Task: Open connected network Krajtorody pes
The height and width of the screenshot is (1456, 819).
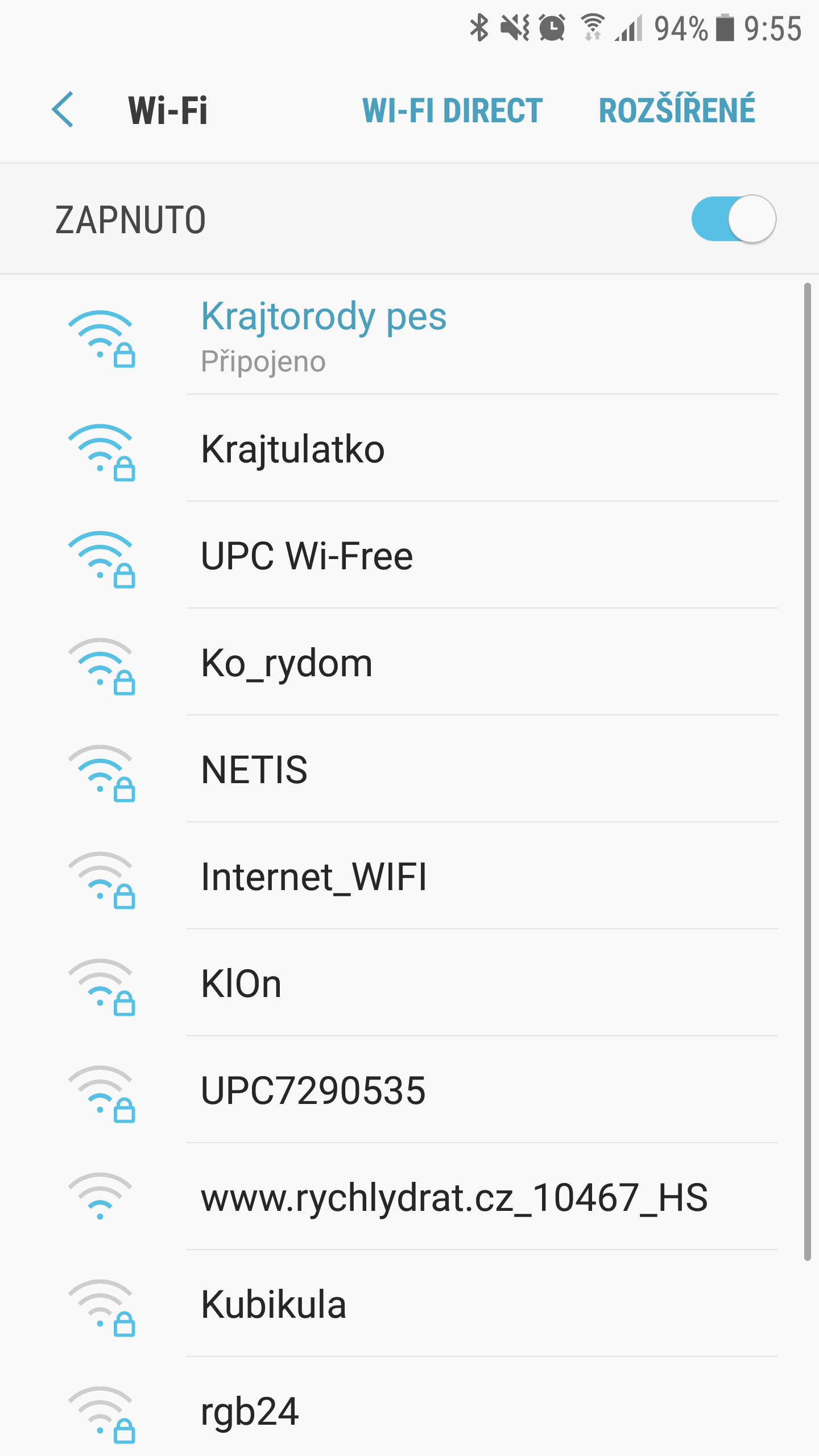Action: [409, 338]
